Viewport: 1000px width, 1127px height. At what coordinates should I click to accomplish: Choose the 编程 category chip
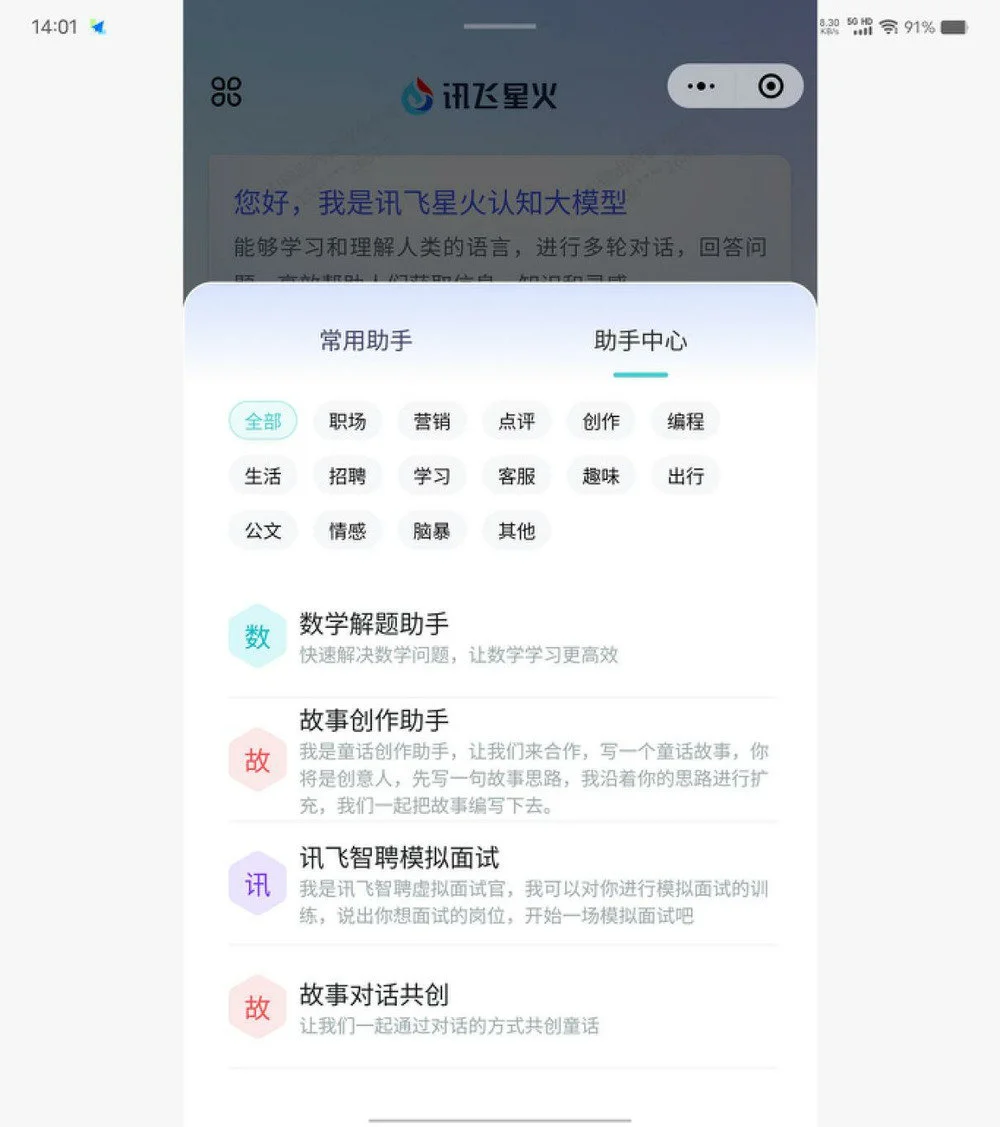(x=685, y=422)
